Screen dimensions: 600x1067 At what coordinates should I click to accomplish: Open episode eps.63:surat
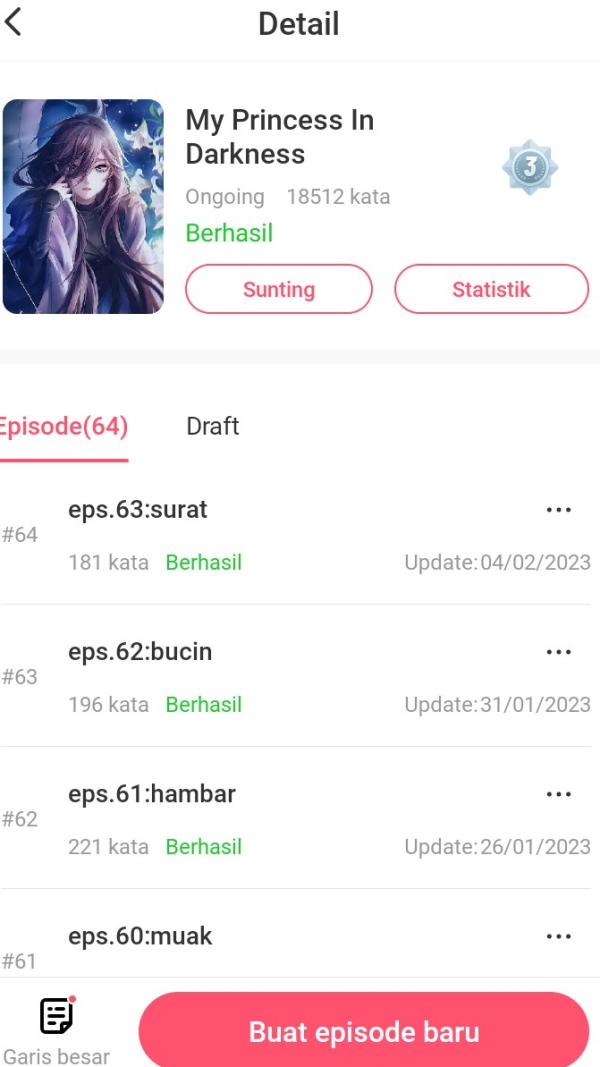[138, 510]
